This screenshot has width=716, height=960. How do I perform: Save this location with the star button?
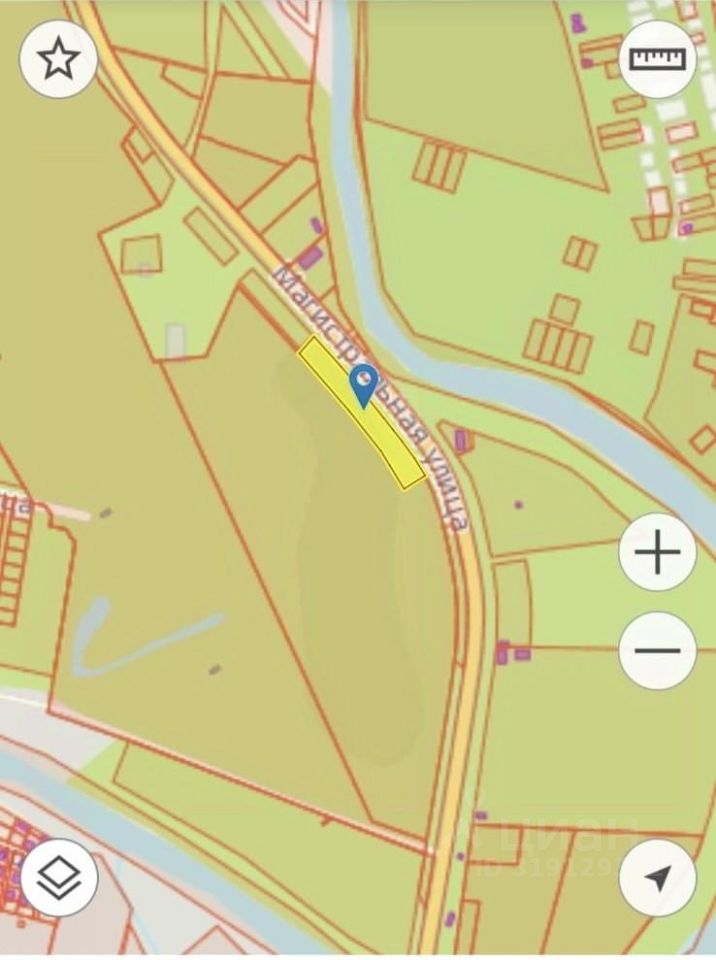point(58,59)
